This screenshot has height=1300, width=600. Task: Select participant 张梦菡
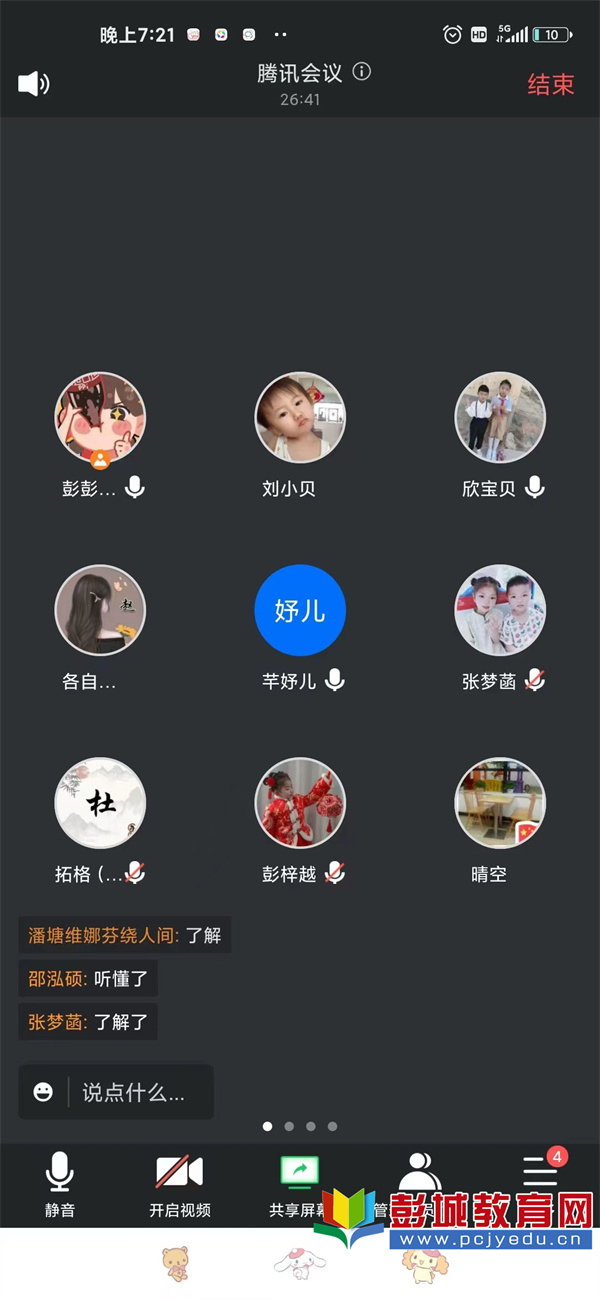(x=500, y=610)
